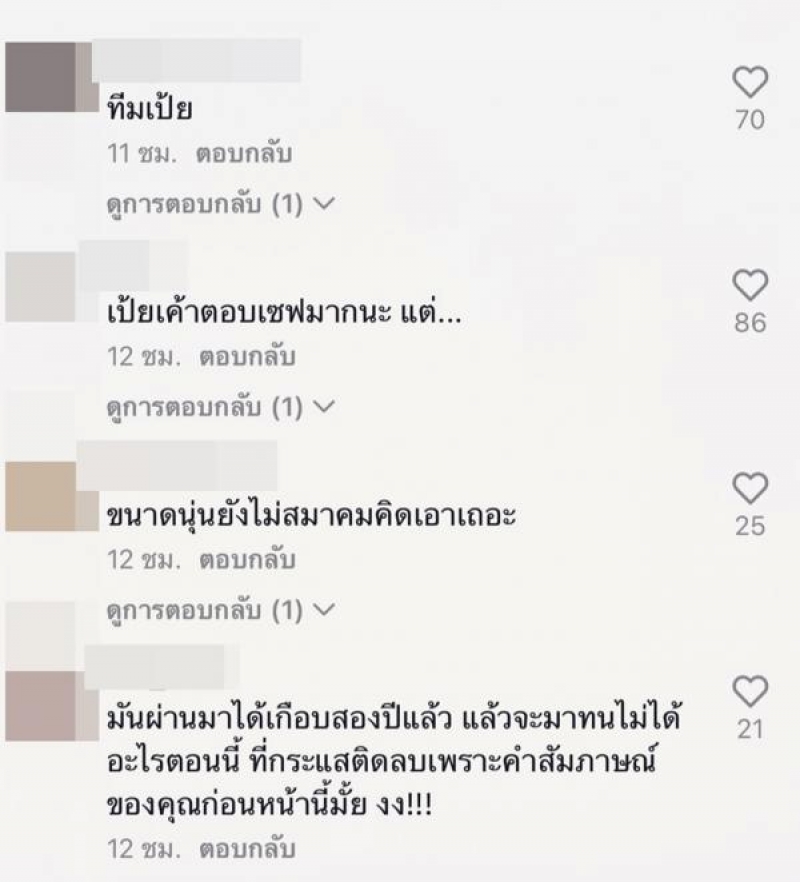Reply to the comment 'ทีมเป้ย'

248,155
